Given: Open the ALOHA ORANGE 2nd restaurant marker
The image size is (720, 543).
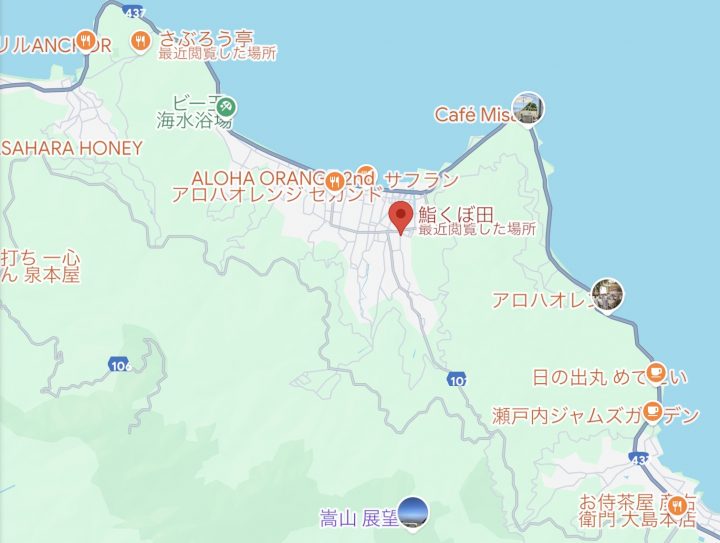Looking at the screenshot, I should click(335, 181).
